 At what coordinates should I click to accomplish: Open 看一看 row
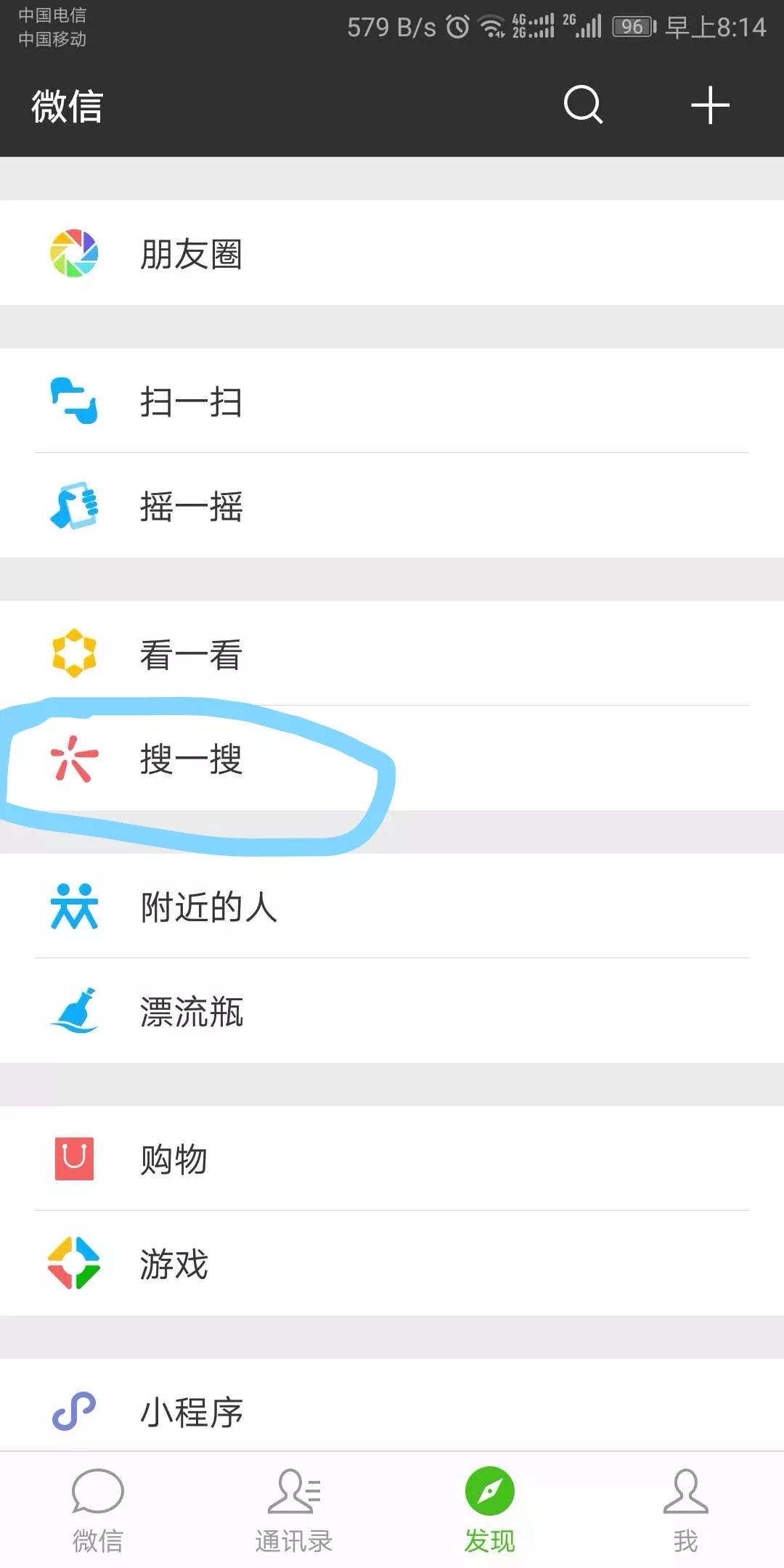point(392,653)
